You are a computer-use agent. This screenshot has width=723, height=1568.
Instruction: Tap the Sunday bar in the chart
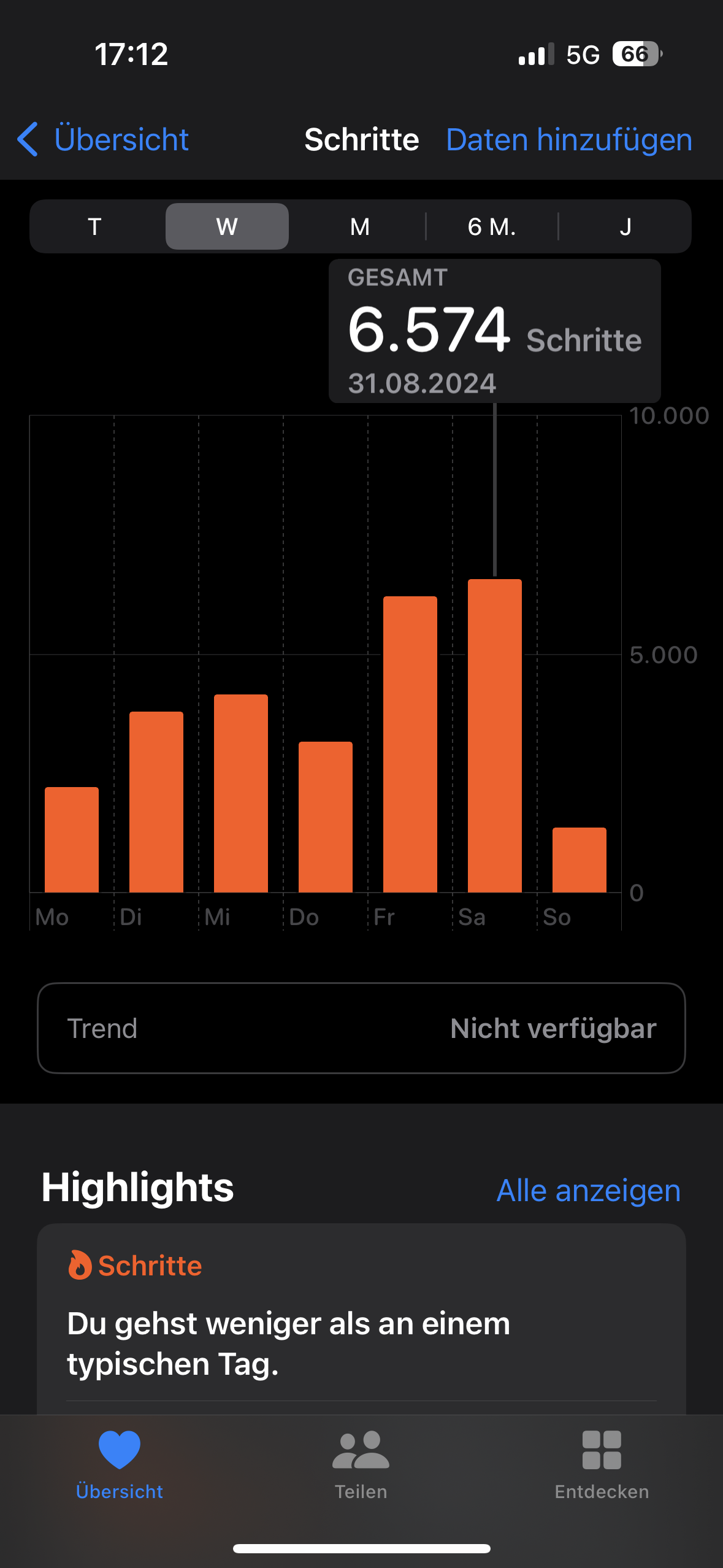click(x=579, y=859)
